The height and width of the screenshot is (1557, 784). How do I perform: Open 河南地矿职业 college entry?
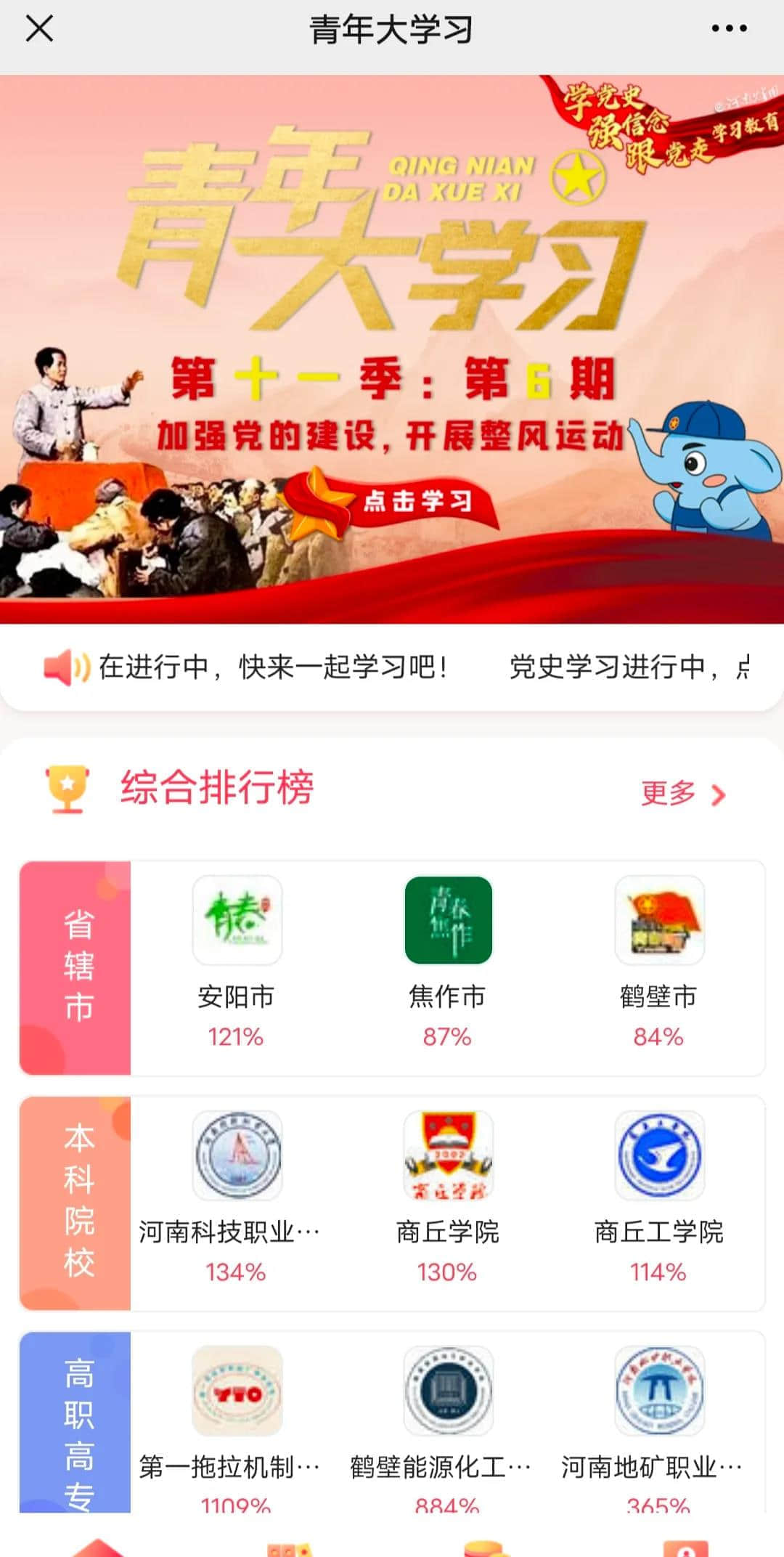tap(658, 1427)
